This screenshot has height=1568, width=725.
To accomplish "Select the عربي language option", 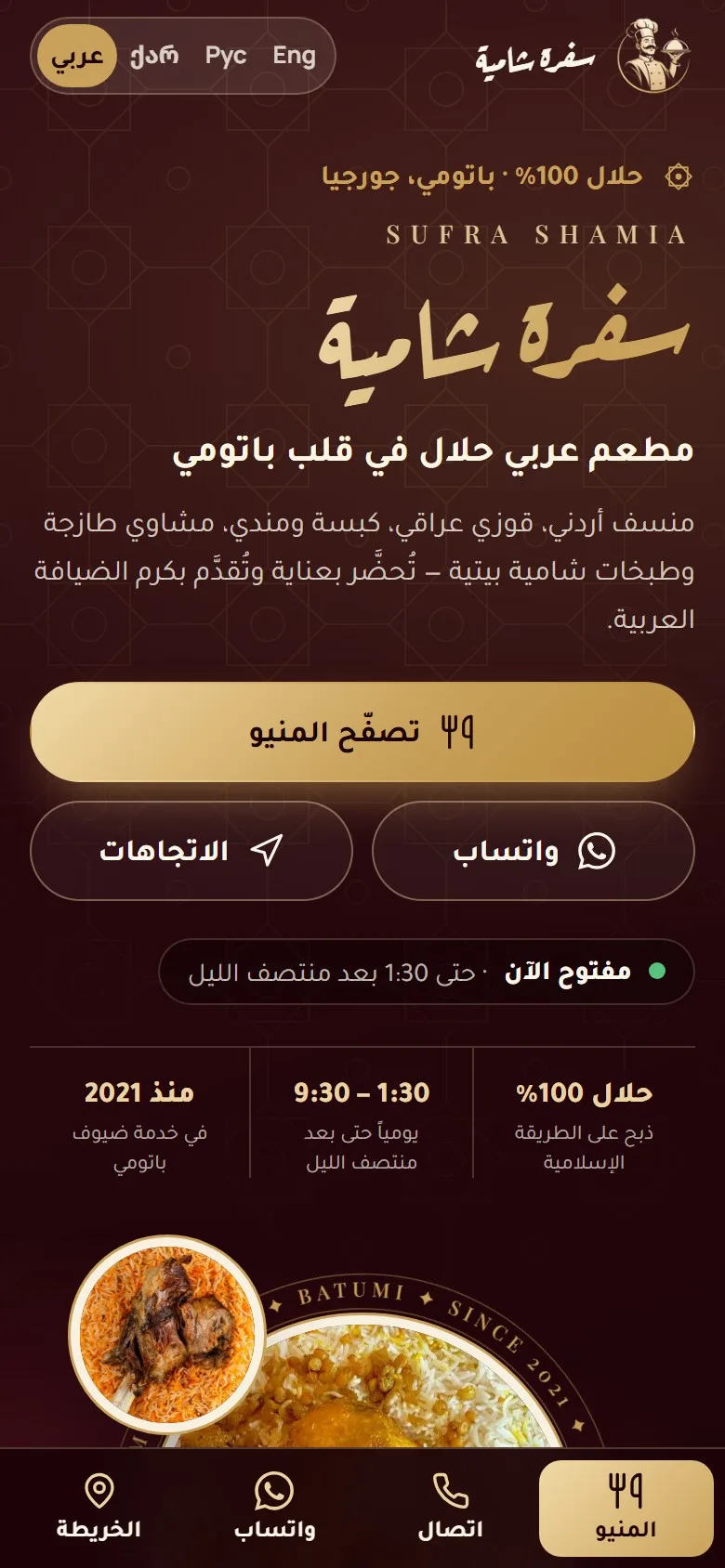I will tap(77, 56).
